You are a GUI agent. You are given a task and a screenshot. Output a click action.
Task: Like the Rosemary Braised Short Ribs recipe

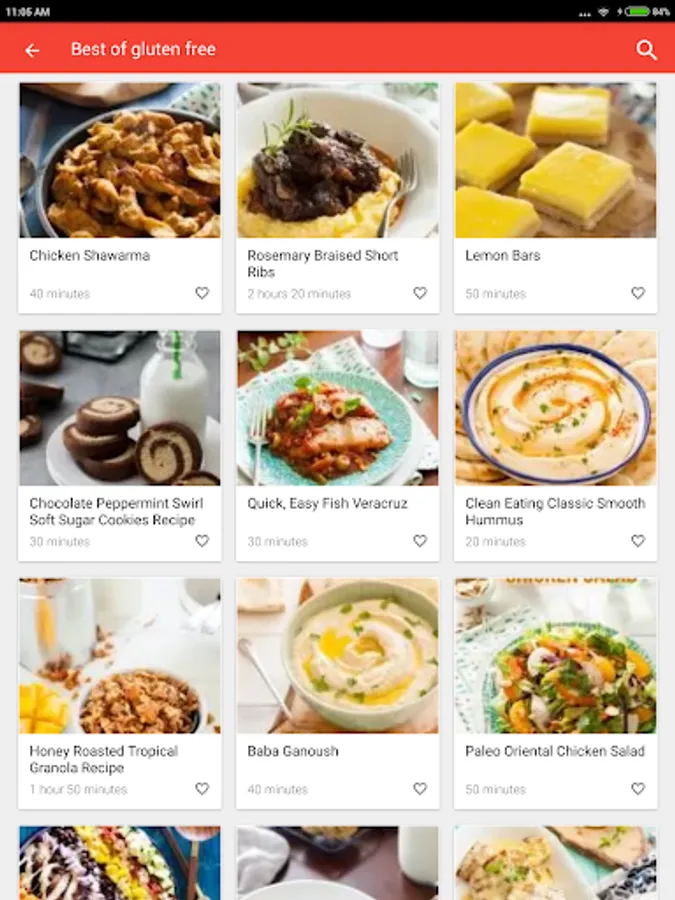[420, 293]
